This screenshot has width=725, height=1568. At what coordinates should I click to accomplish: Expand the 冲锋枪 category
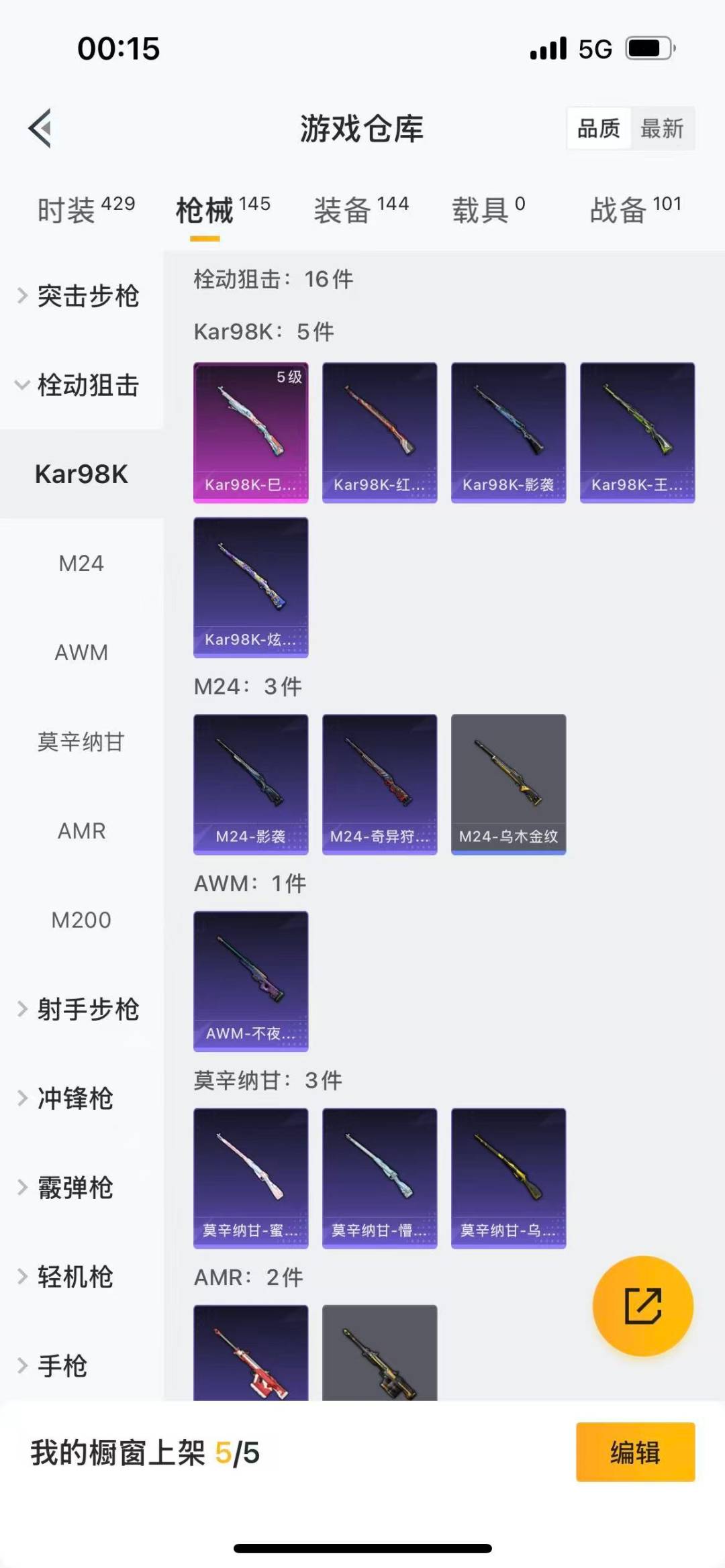pos(75,1098)
